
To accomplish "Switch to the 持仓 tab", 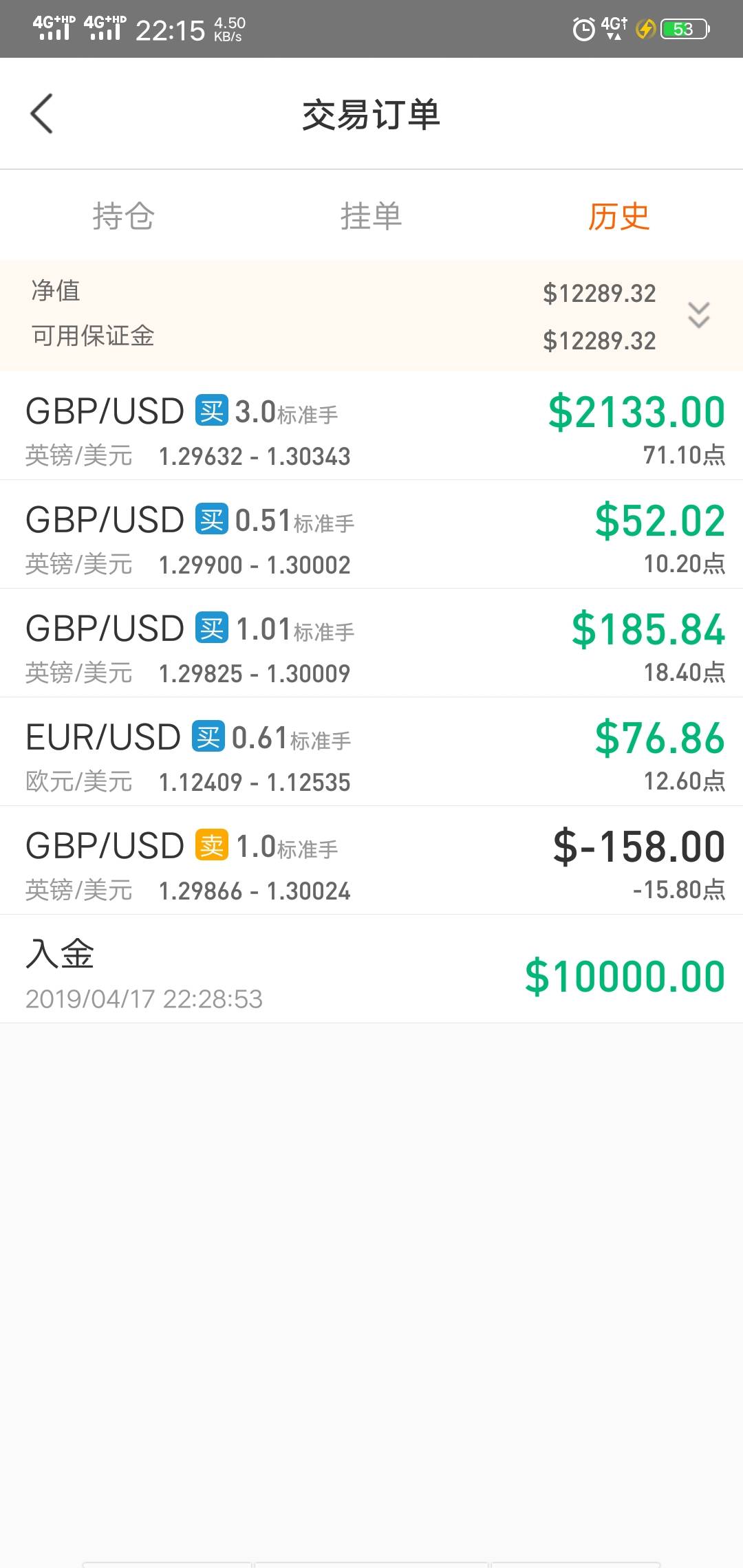I will [124, 216].
